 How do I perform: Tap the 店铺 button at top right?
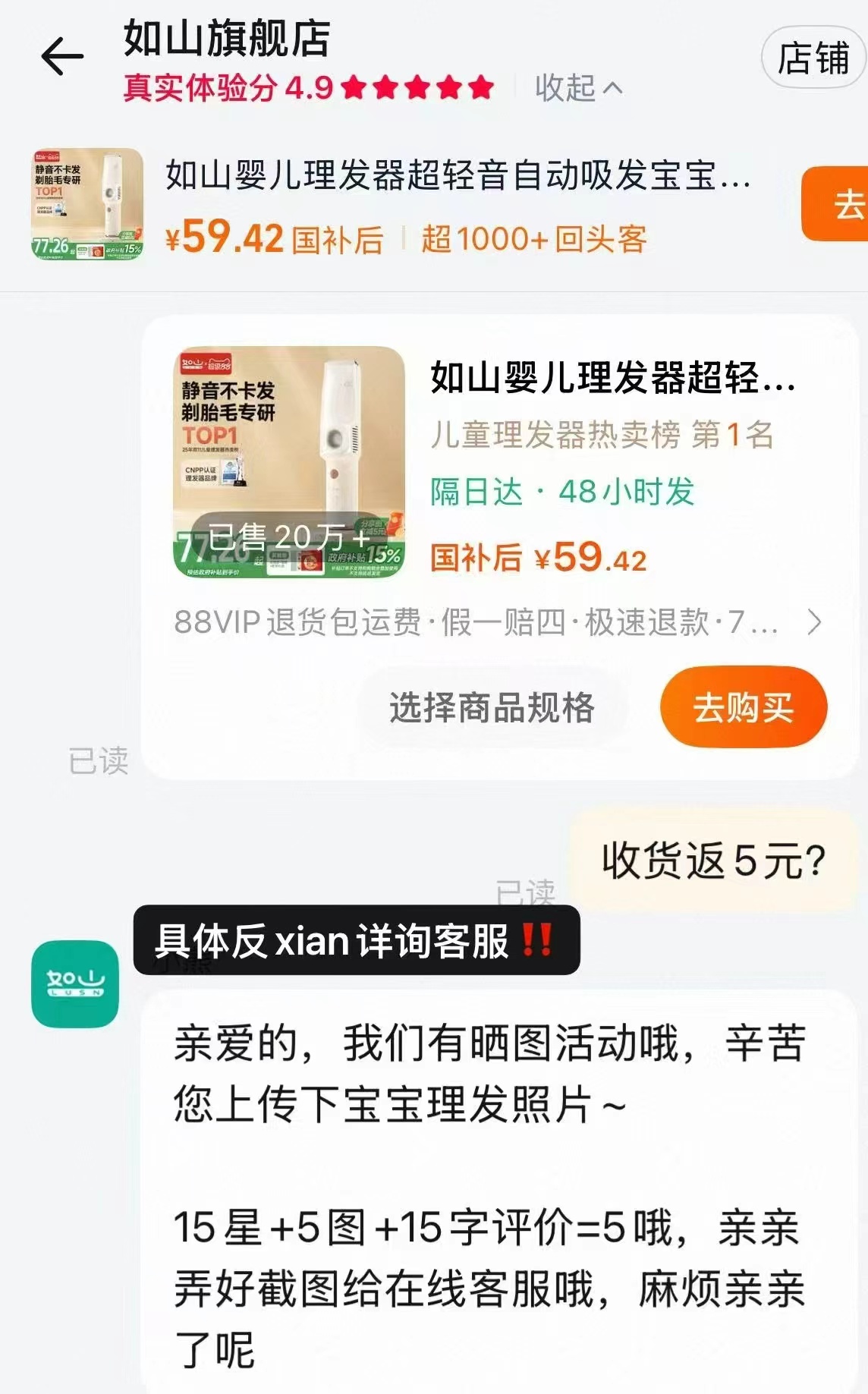point(812,58)
